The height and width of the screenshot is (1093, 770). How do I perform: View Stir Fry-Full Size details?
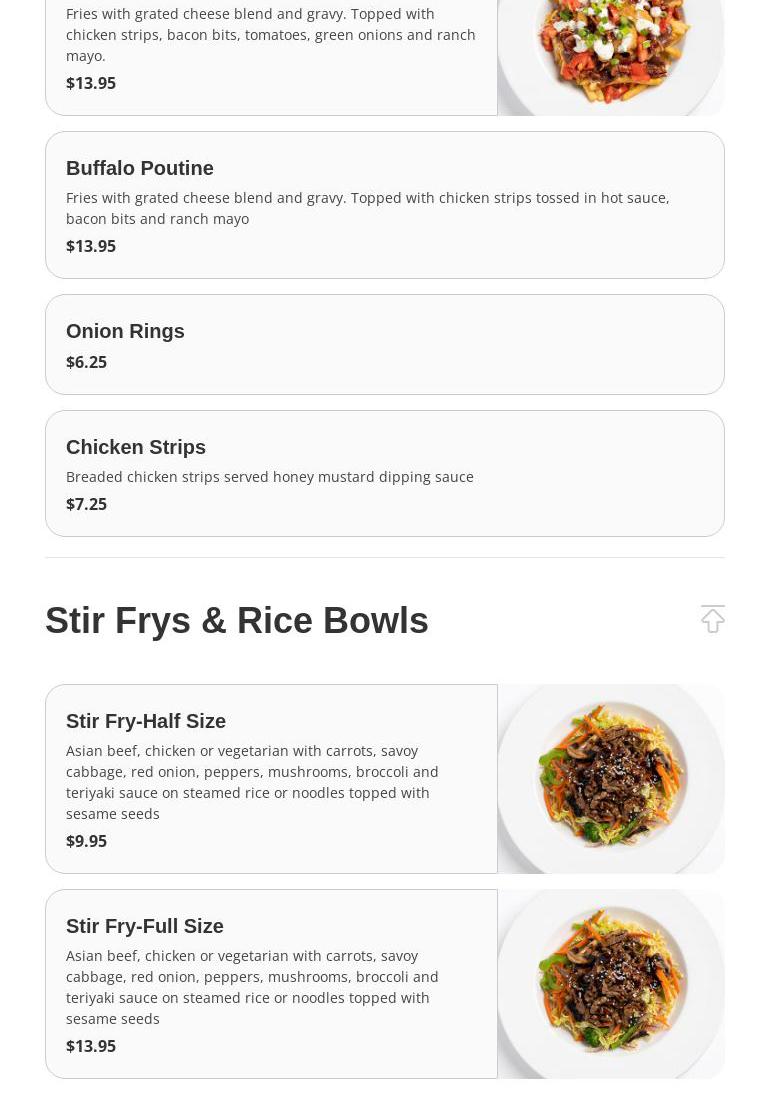pyautogui.click(x=271, y=983)
